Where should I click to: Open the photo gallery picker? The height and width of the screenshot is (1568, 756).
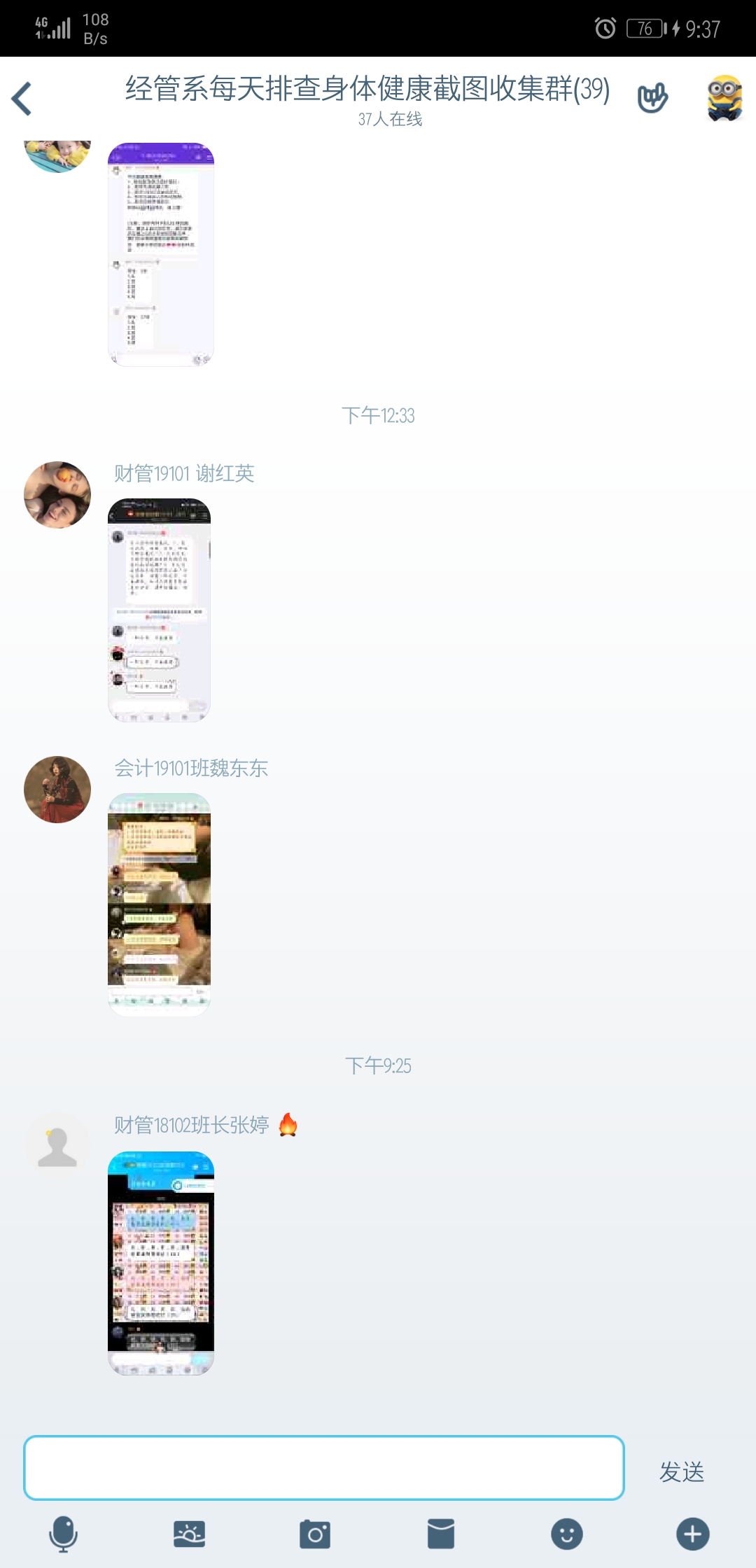click(x=189, y=1534)
